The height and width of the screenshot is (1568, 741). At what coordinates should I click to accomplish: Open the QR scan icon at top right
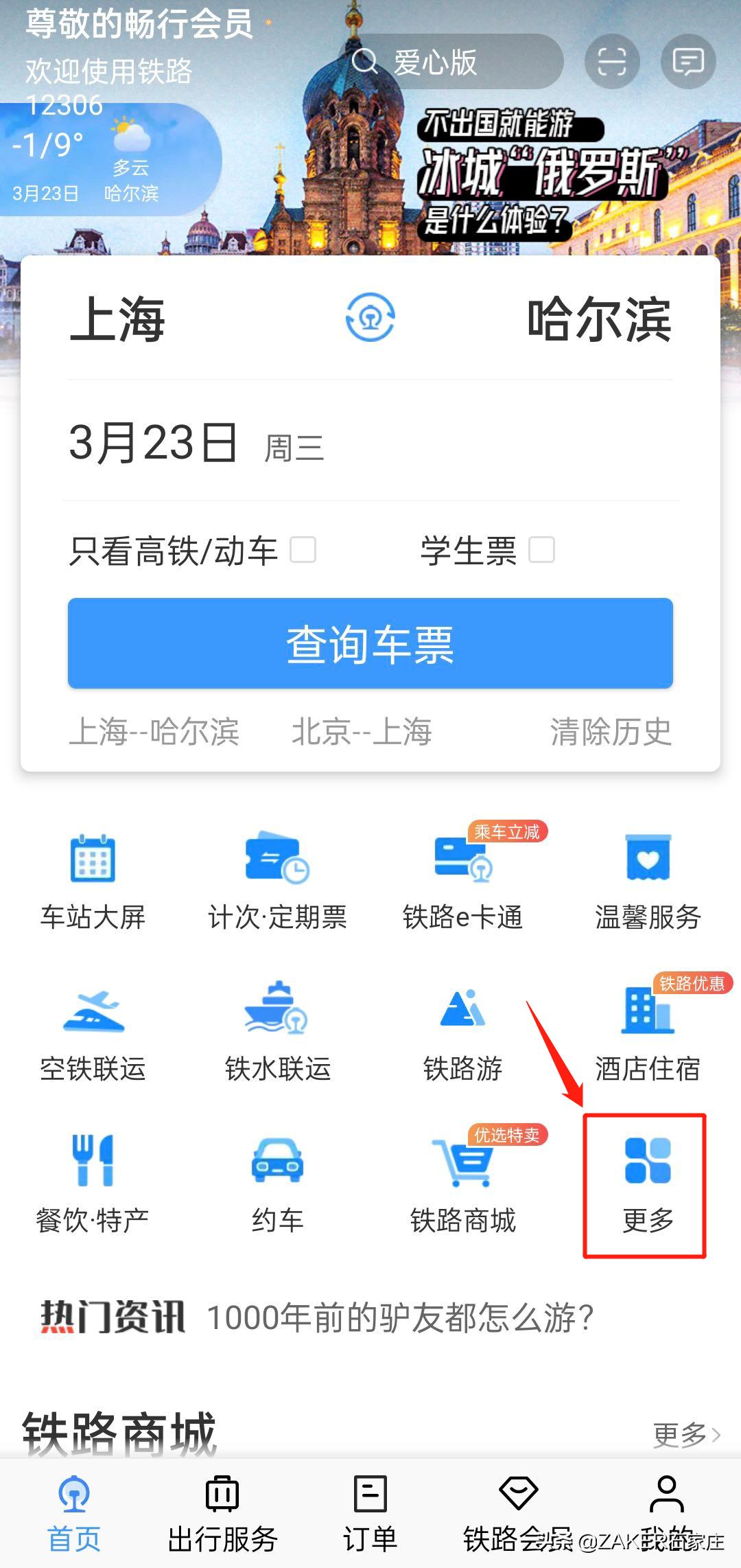(x=611, y=61)
